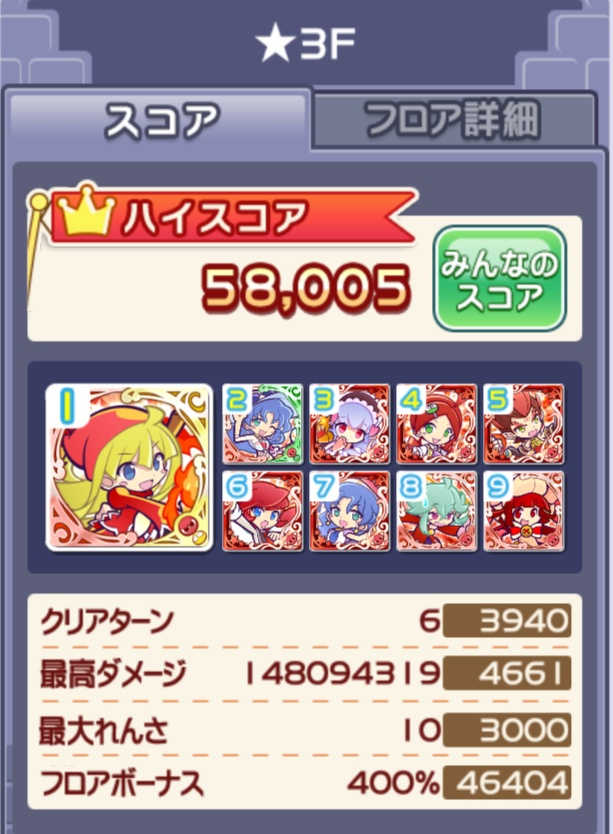
Task: Open character card number 9
Action: (524, 510)
